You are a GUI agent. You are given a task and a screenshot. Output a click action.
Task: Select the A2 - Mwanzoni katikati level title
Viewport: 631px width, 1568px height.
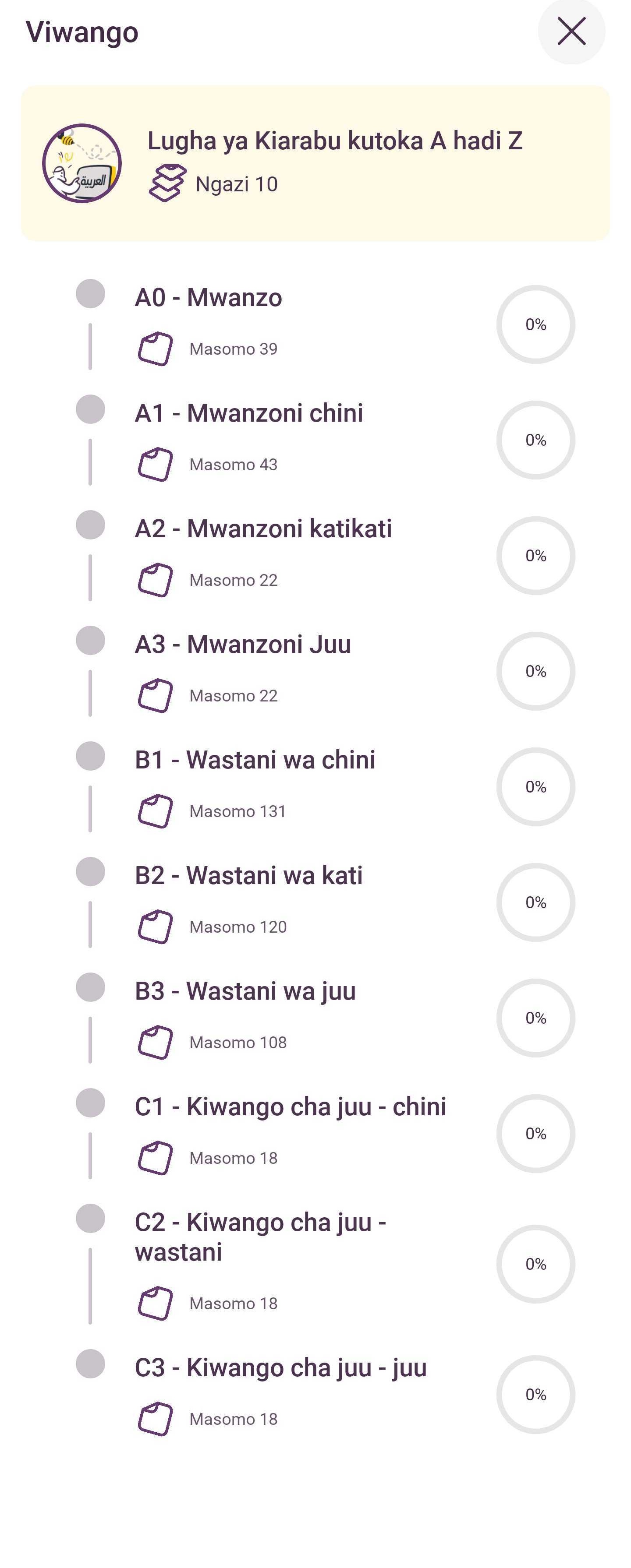coord(265,529)
